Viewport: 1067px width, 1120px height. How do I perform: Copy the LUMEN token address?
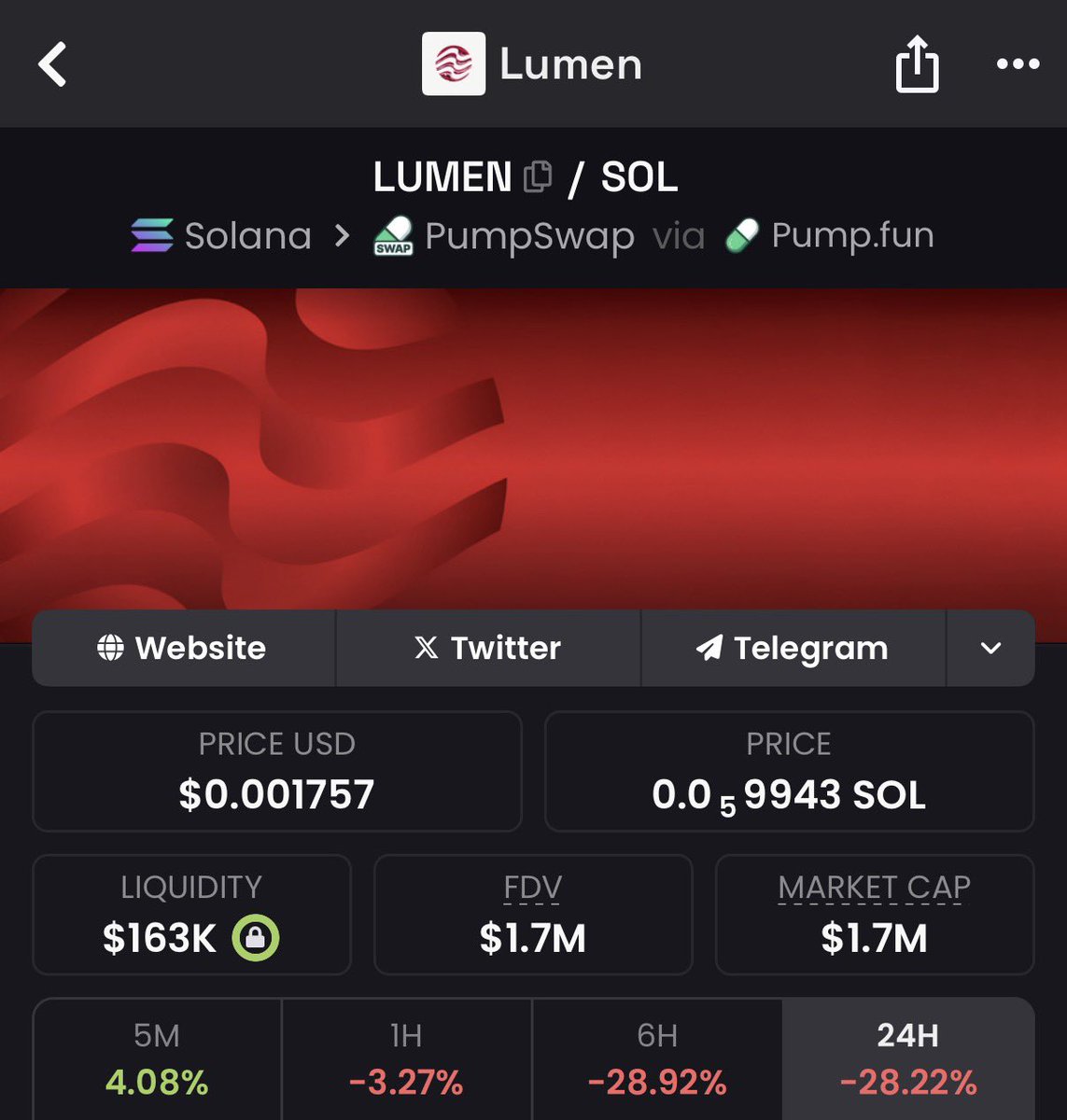pyautogui.click(x=538, y=176)
